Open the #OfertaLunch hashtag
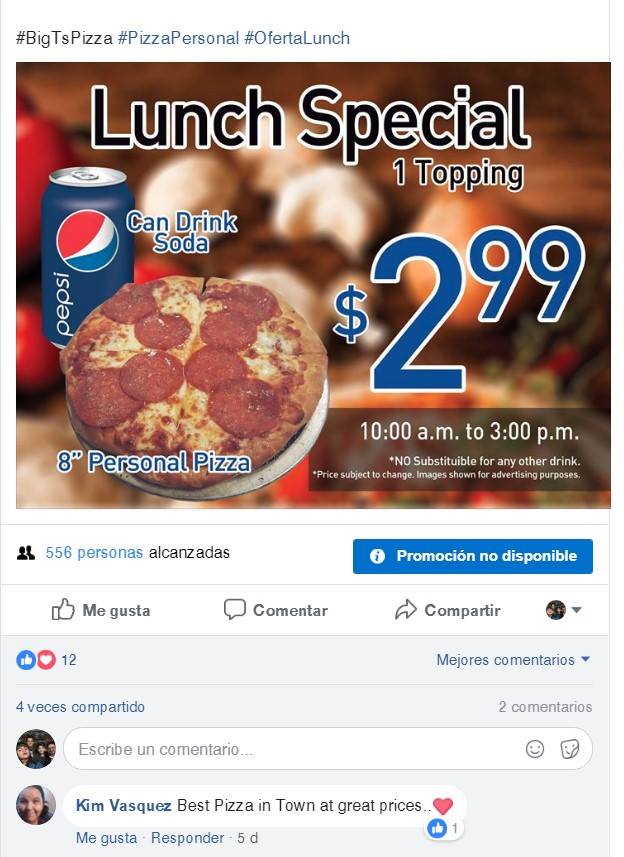Viewport: 624px width, 857px height. click(297, 38)
